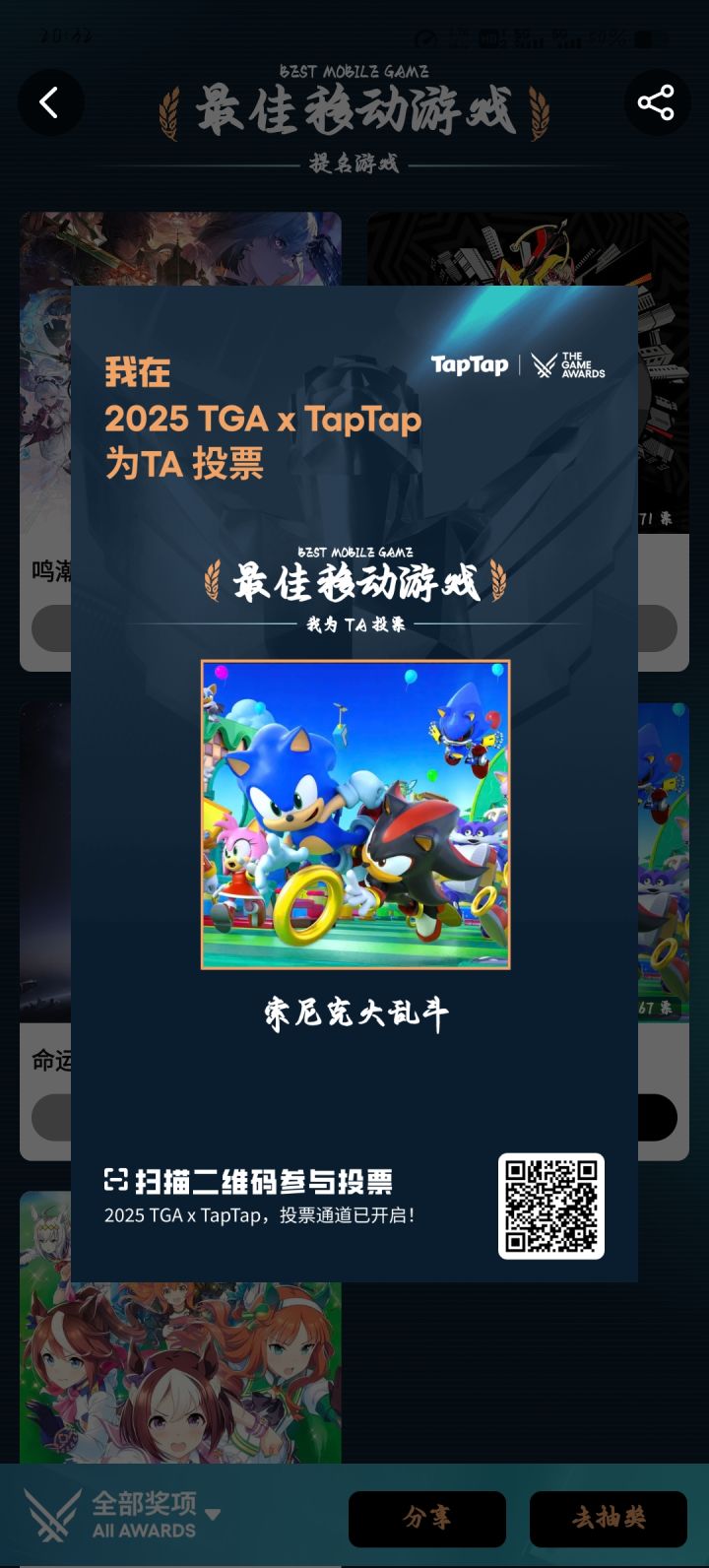The width and height of the screenshot is (709, 1568).
Task: Click the TapTap logo on the card
Action: [x=470, y=365]
